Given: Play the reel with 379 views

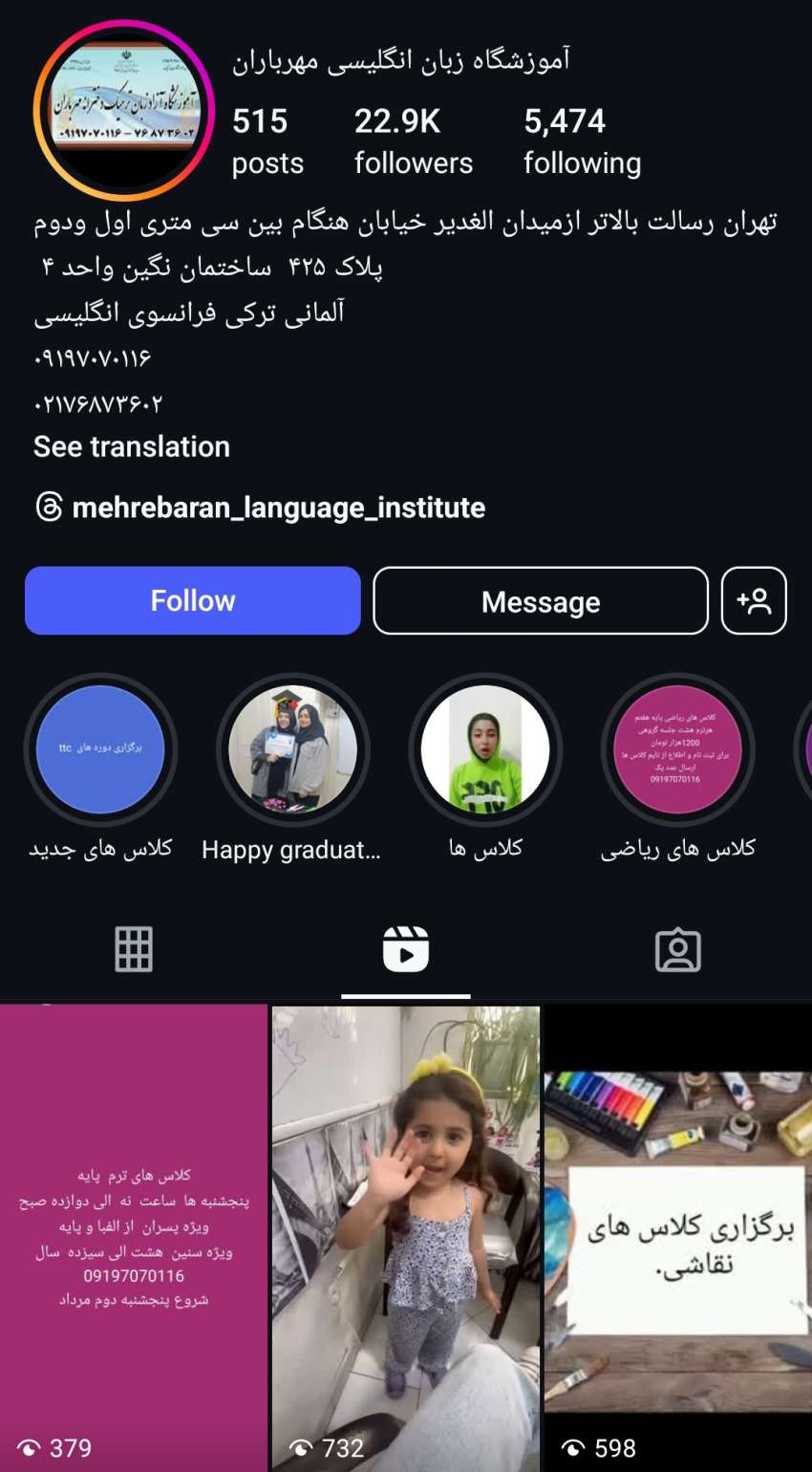Looking at the screenshot, I should coord(134,1238).
